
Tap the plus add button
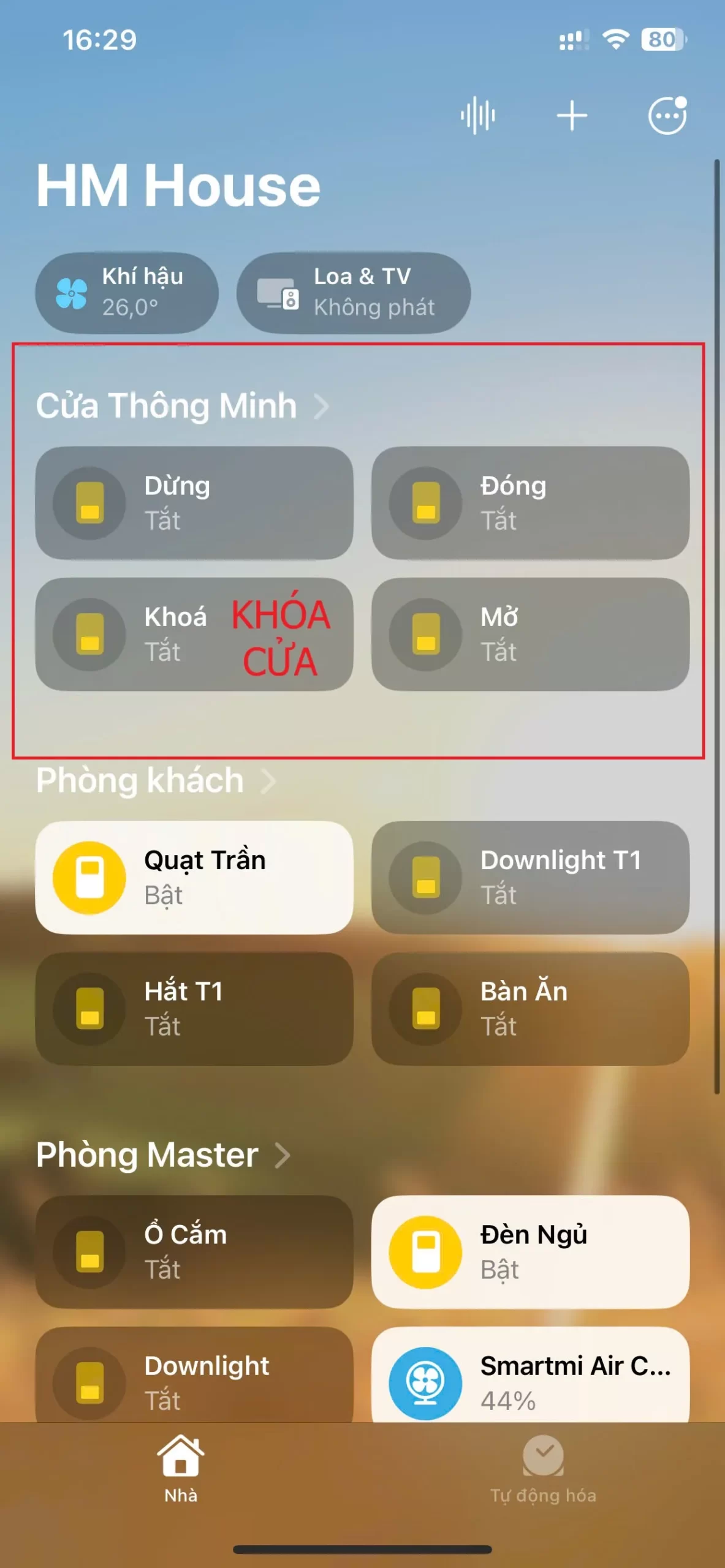tap(571, 115)
